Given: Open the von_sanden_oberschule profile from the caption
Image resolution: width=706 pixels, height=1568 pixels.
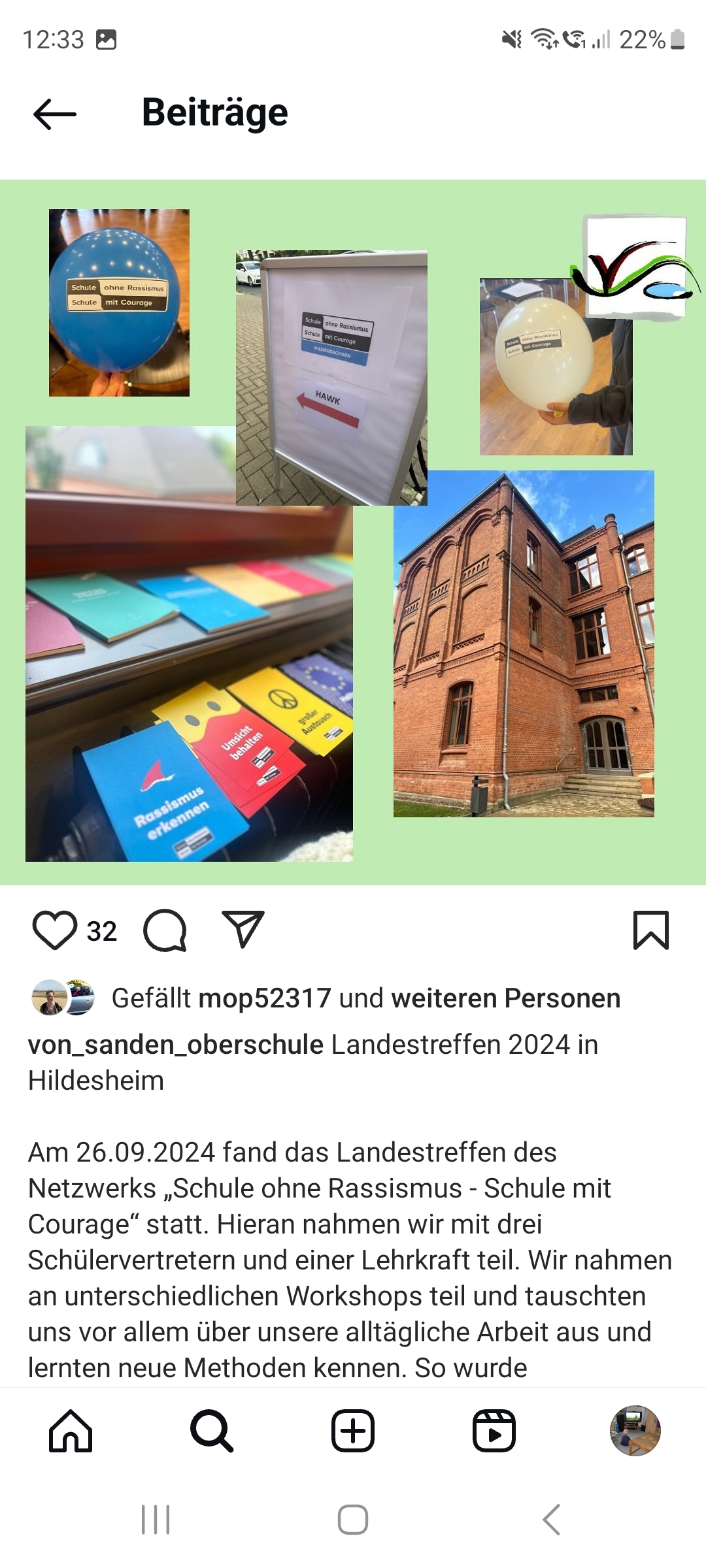Looking at the screenshot, I should tap(176, 1045).
